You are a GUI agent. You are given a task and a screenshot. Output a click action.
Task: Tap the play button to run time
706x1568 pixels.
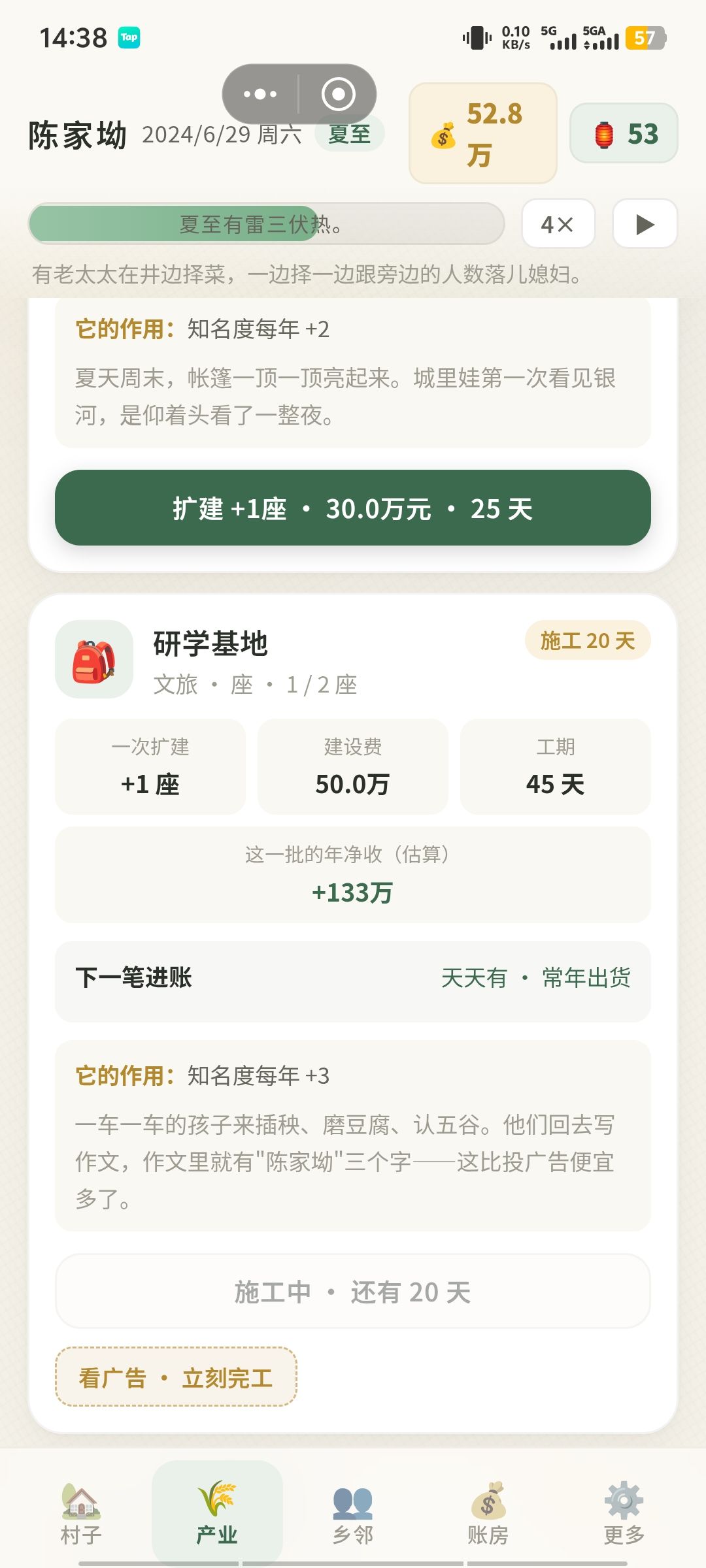645,224
